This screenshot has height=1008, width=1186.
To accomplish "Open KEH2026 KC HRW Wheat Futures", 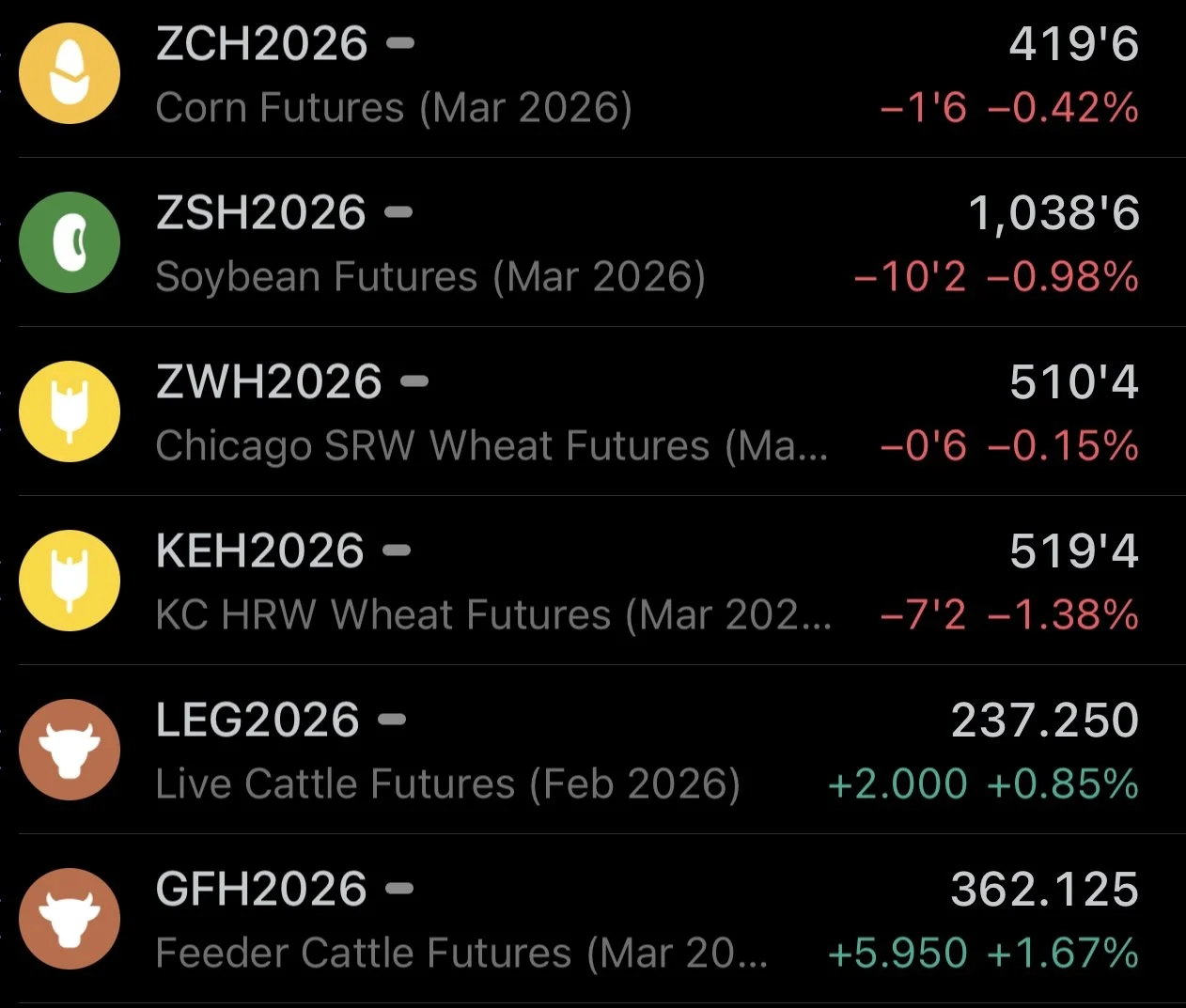I will click(x=592, y=582).
